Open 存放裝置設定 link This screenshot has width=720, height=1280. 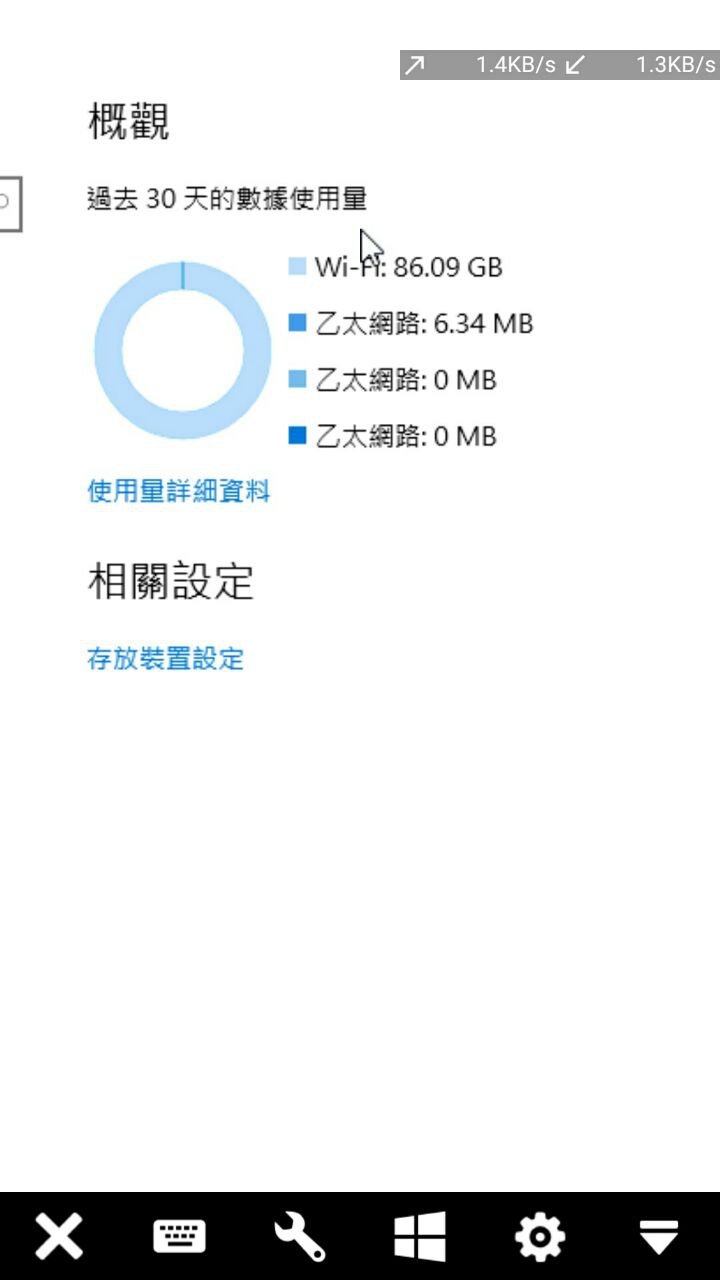pos(166,659)
